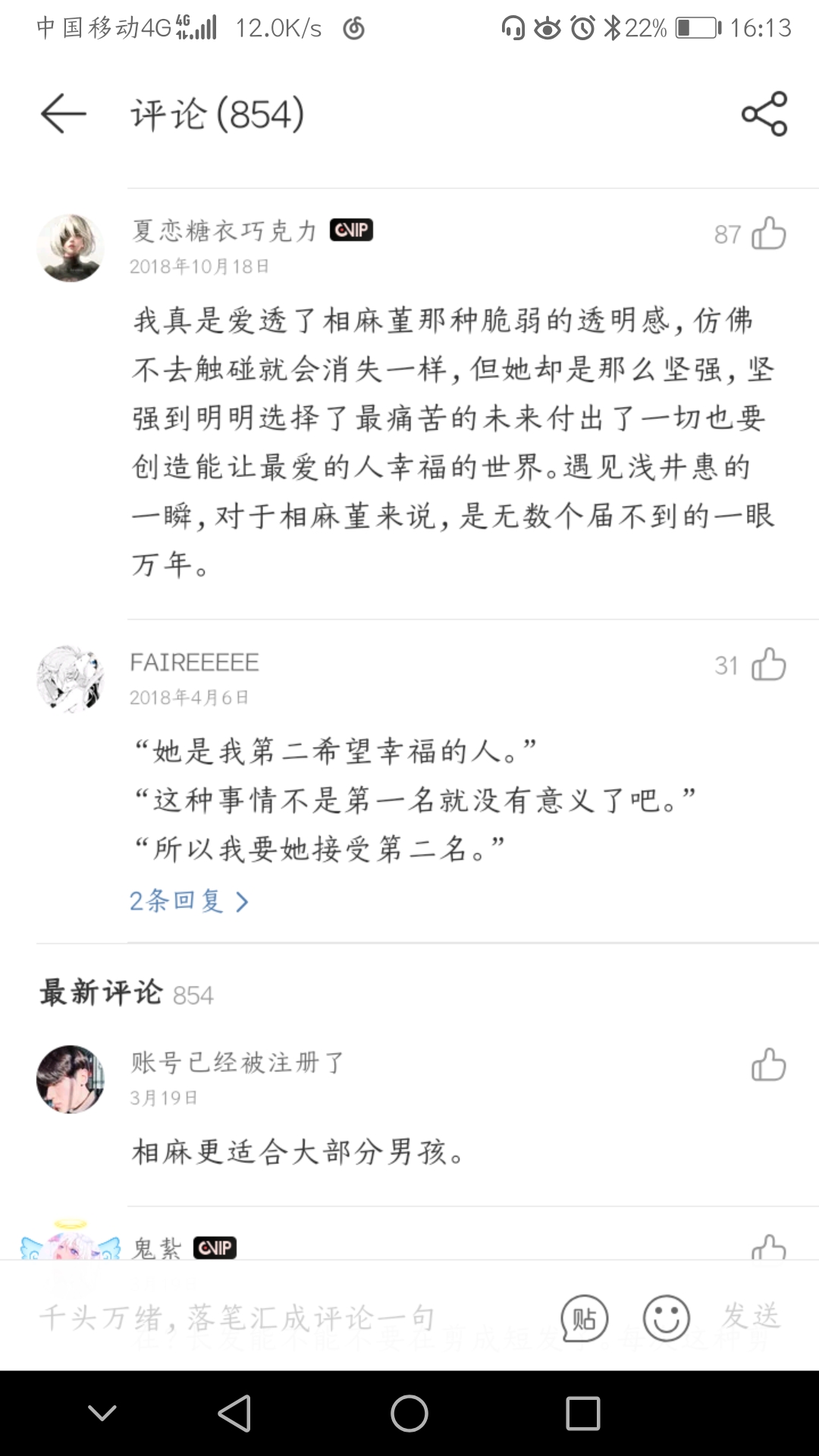This screenshot has width=819, height=1456.
Task: Open the recent apps overview
Action: pos(582,1414)
